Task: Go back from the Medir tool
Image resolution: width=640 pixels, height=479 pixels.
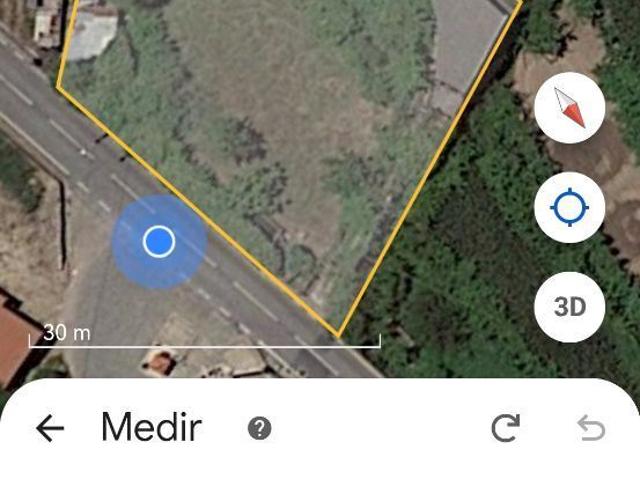Action: click(49, 429)
